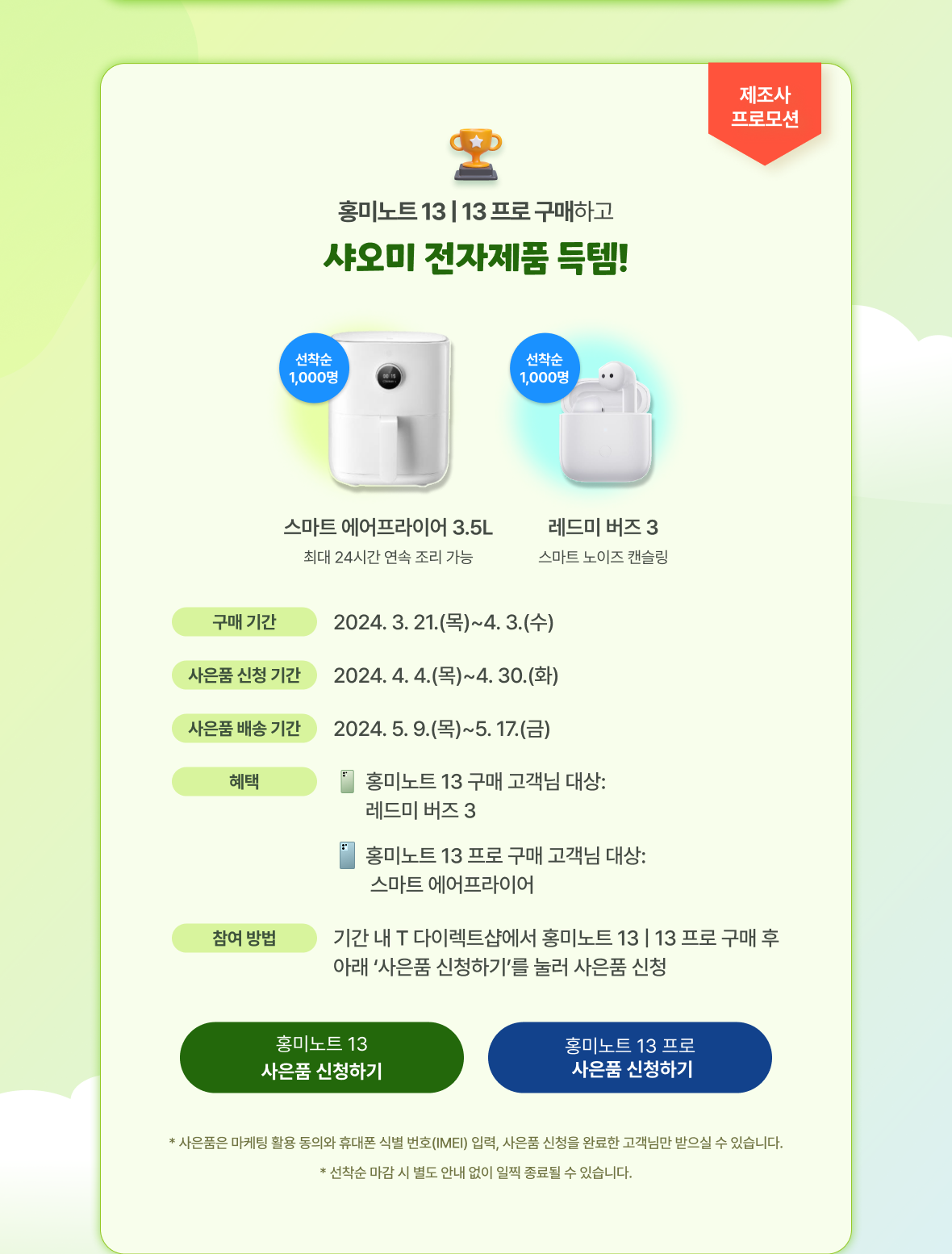Apply for the 홍미노트 13 프로 gift
Screen dimensions: 952x1254
pos(629,1057)
